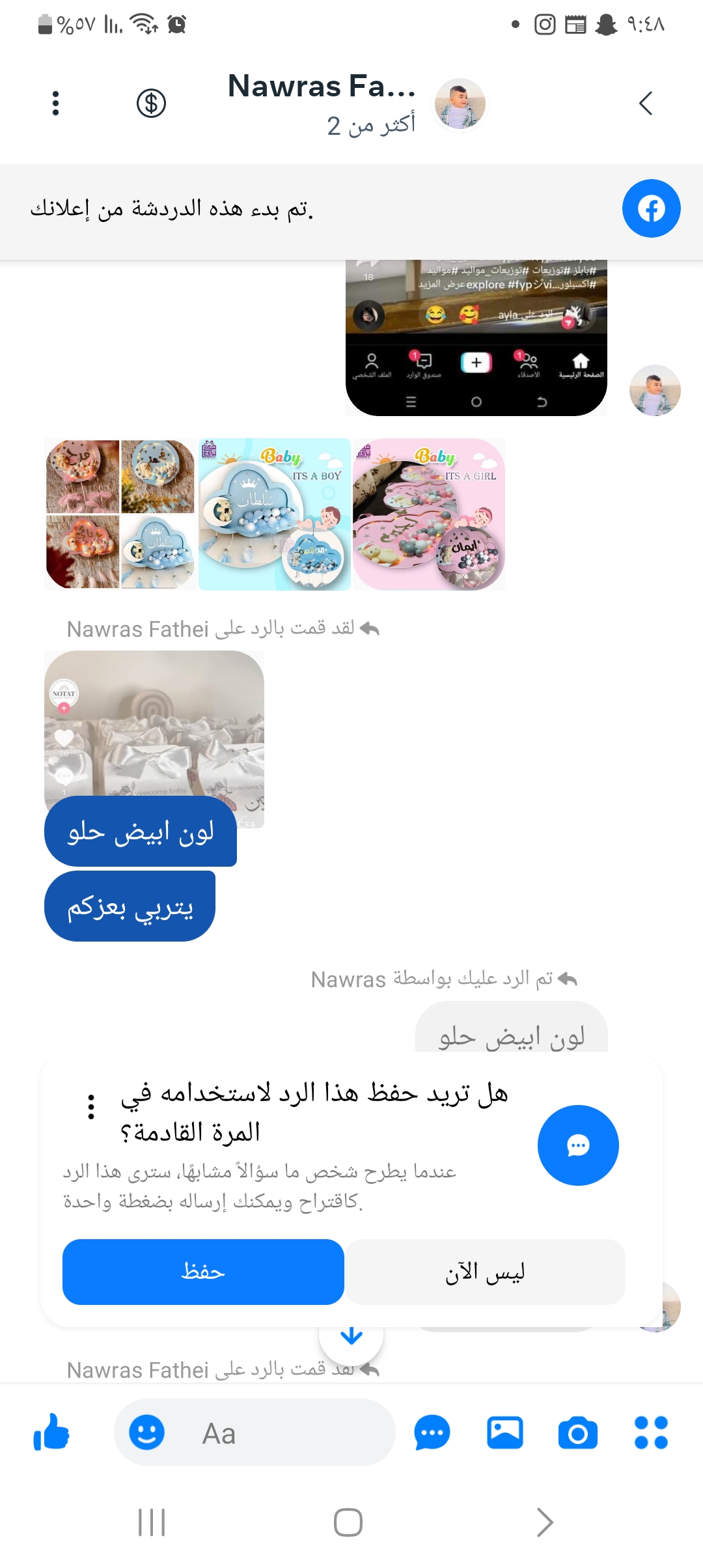Viewport: 703px width, 1568px height.
Task: Open the four-photo collage image
Action: click(120, 514)
